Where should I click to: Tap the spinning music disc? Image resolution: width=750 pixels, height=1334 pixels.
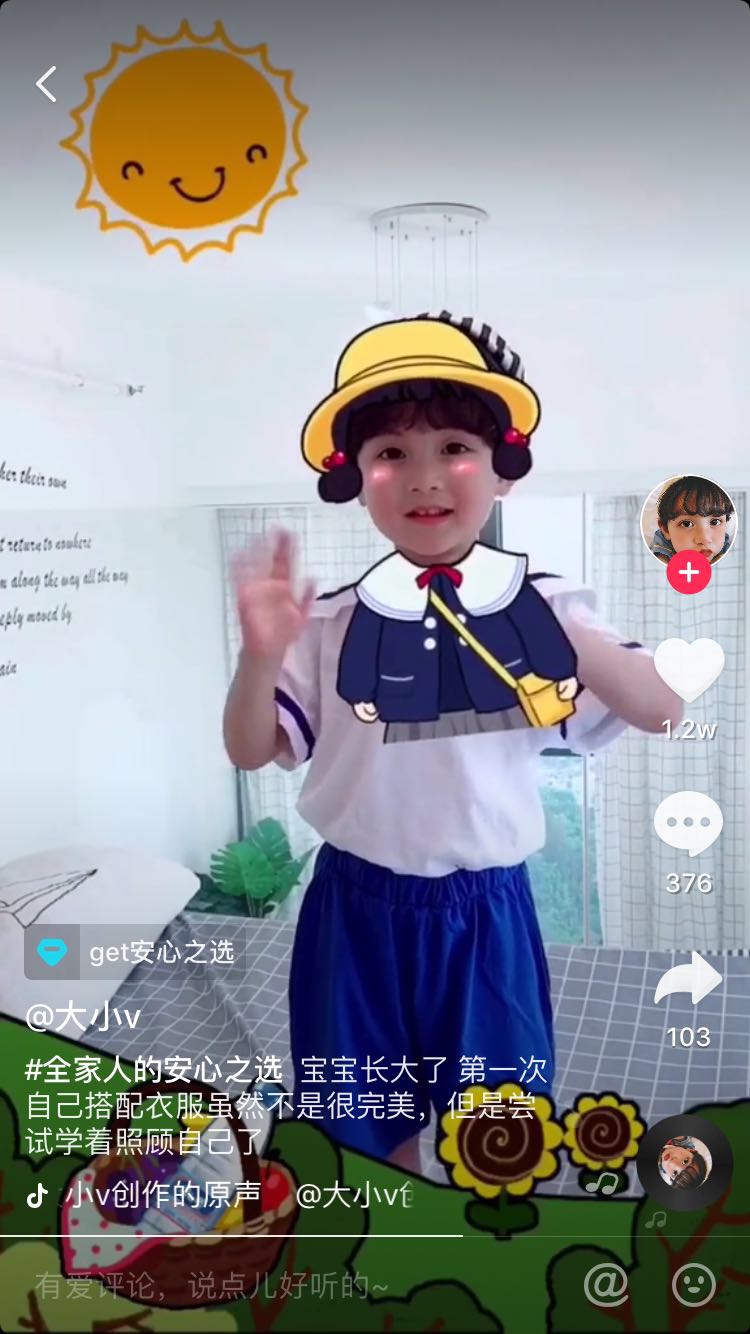(x=685, y=1162)
